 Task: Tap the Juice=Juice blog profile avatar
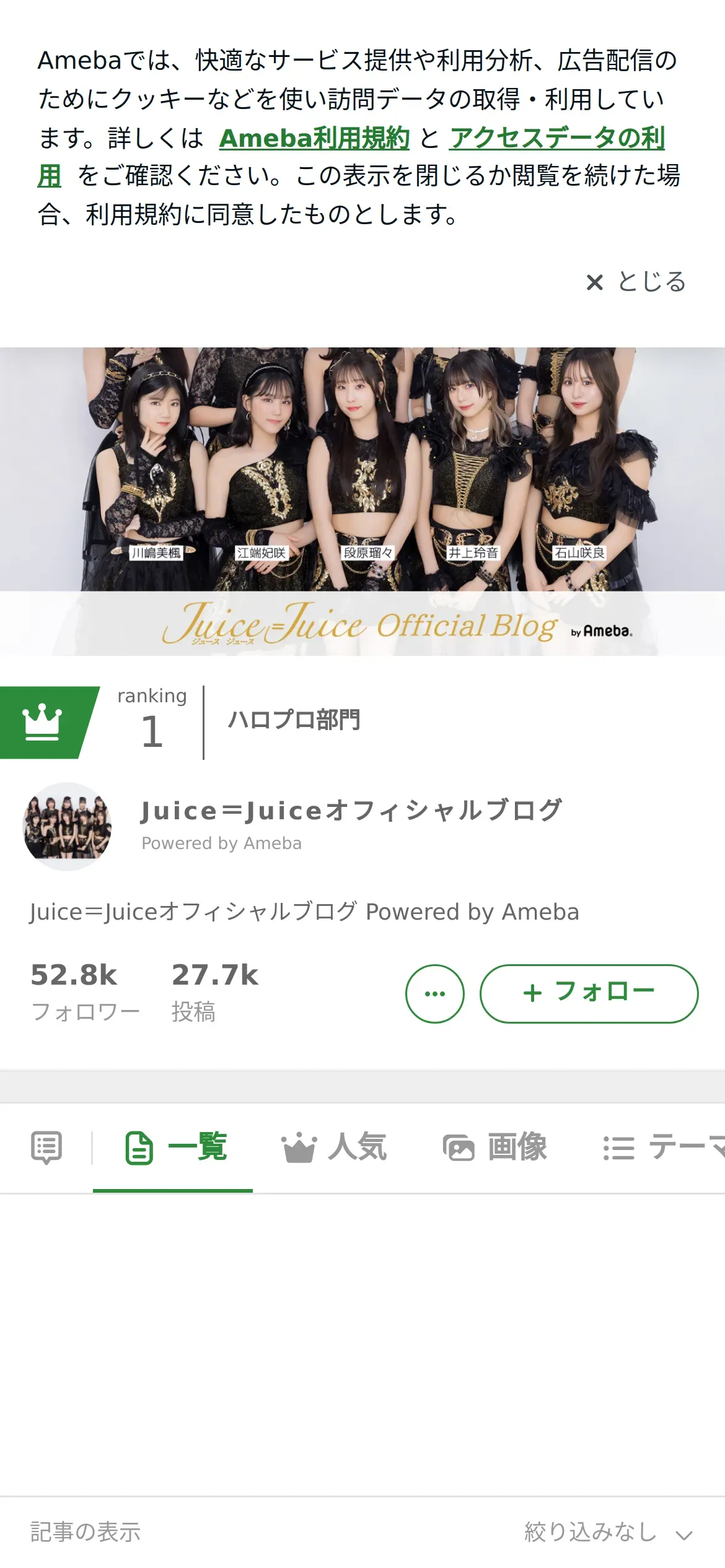click(x=67, y=826)
